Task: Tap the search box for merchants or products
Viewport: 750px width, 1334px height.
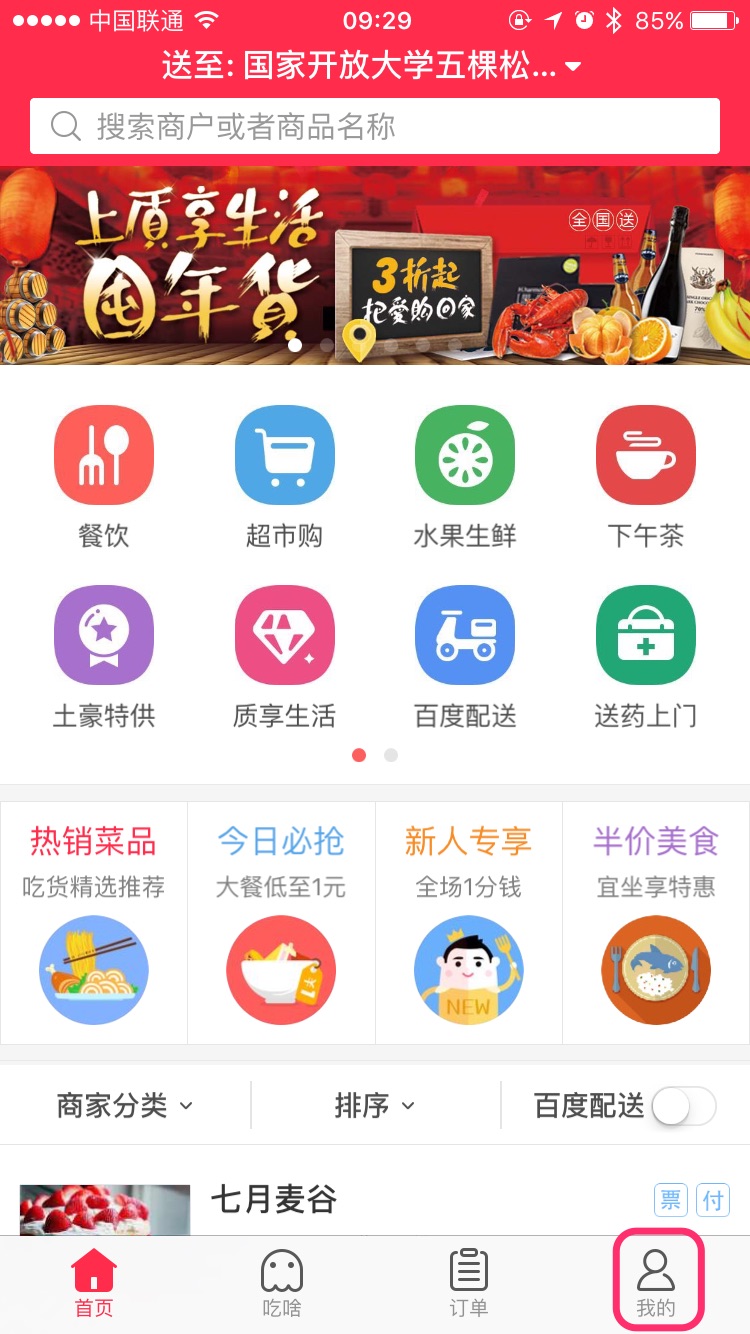Action: click(375, 126)
